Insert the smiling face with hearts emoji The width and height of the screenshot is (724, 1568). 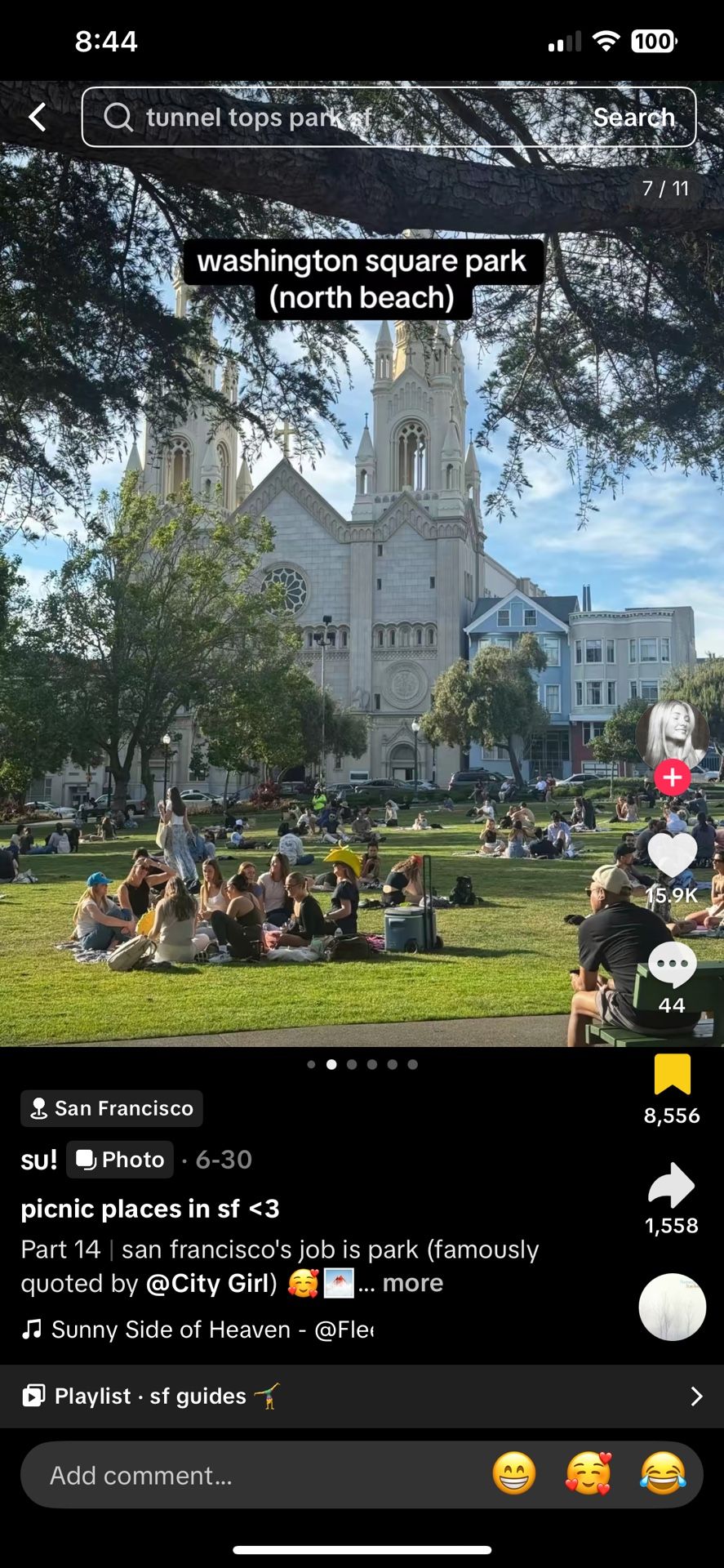pyautogui.click(x=589, y=1474)
